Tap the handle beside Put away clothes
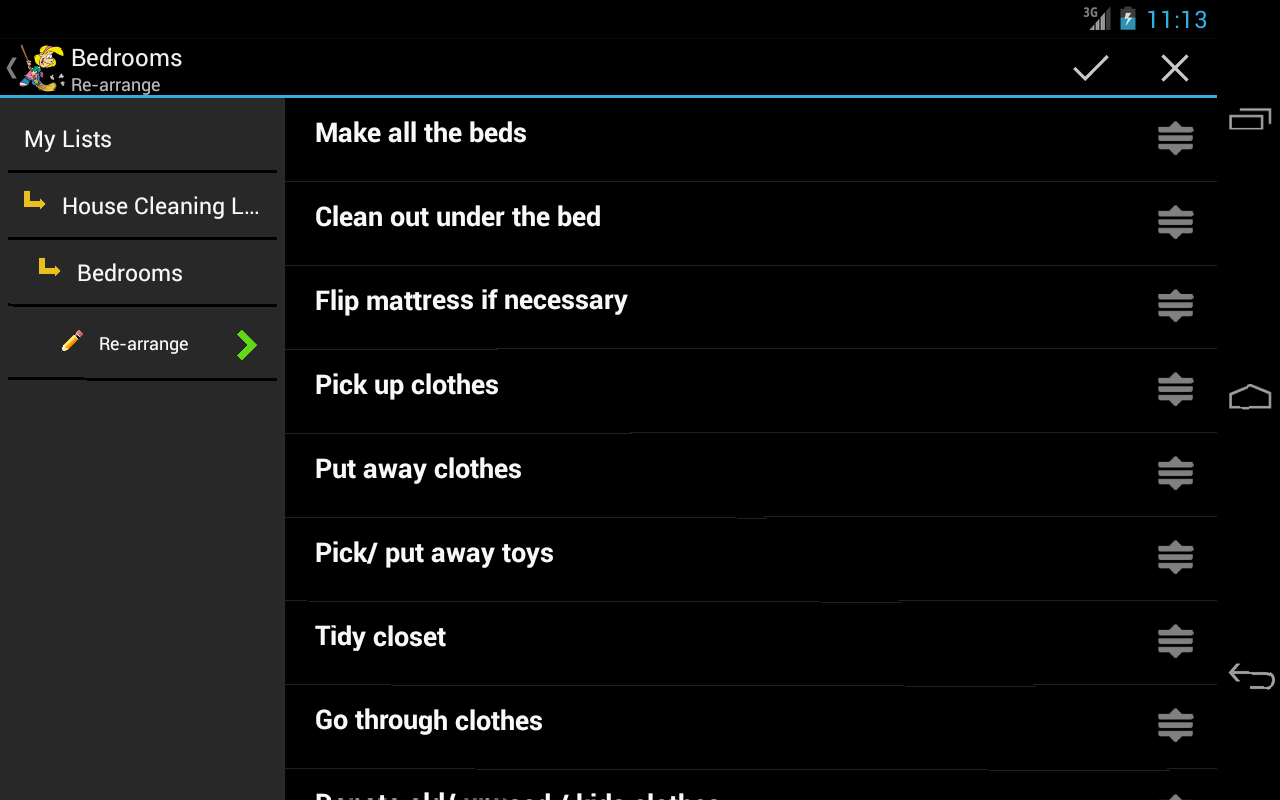 1175,474
